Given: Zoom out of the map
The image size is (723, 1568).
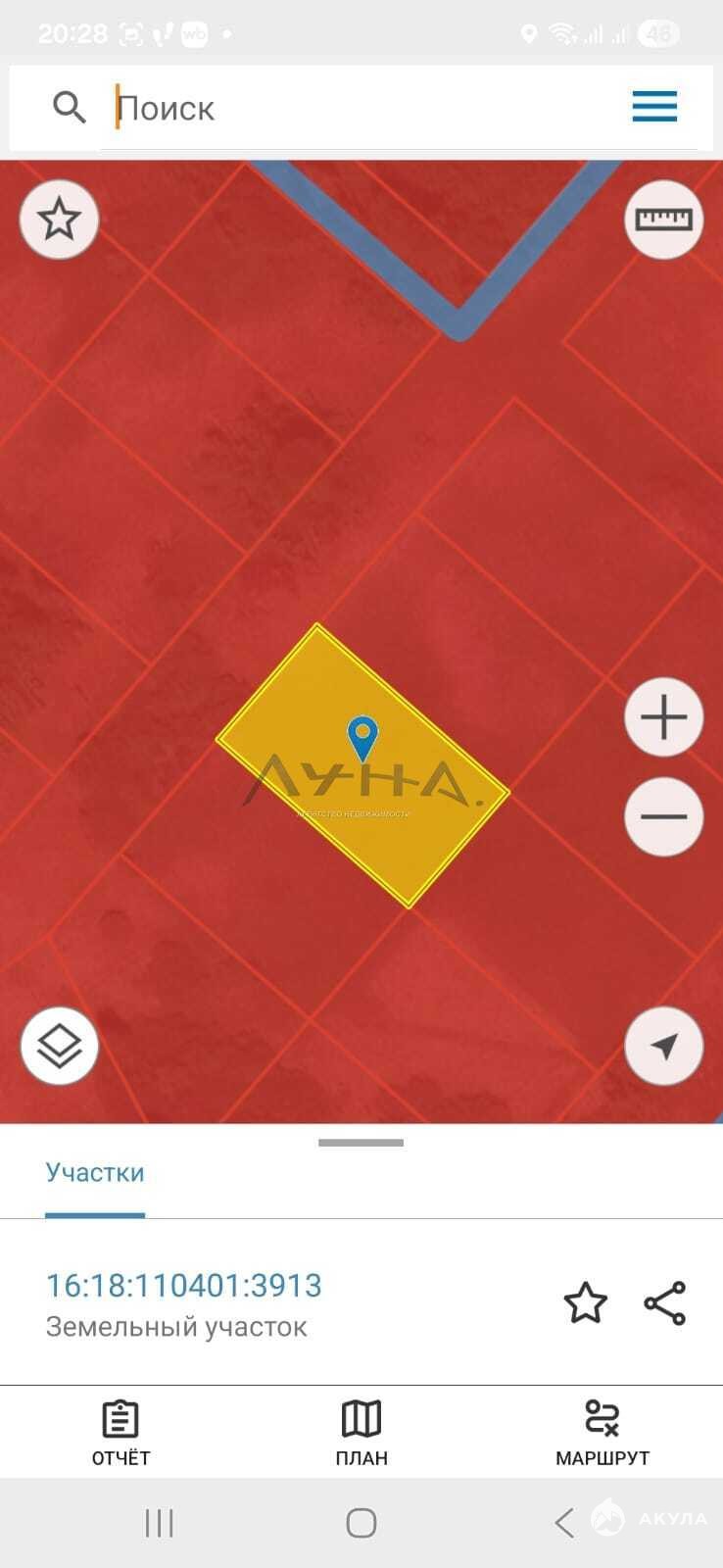Looking at the screenshot, I should click(664, 816).
